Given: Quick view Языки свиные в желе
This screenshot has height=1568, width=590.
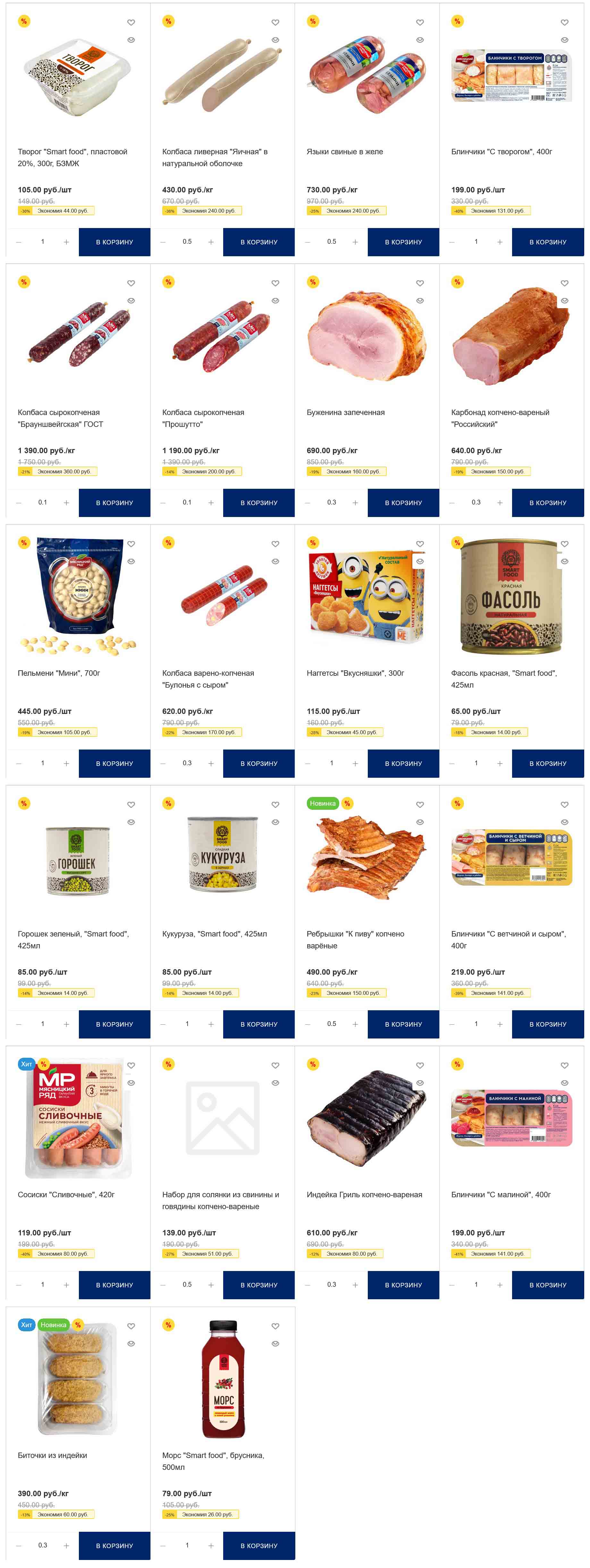Looking at the screenshot, I should click(x=419, y=39).
